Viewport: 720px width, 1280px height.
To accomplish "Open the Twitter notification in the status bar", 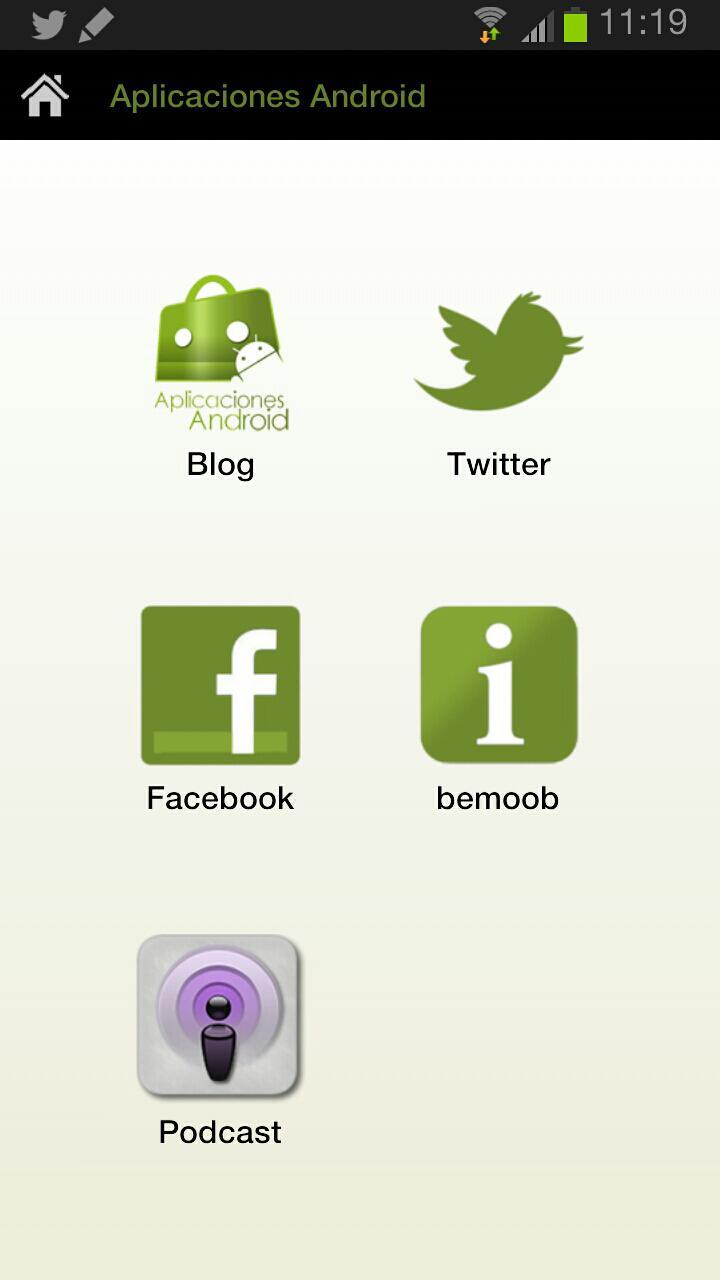I will click(x=47, y=22).
